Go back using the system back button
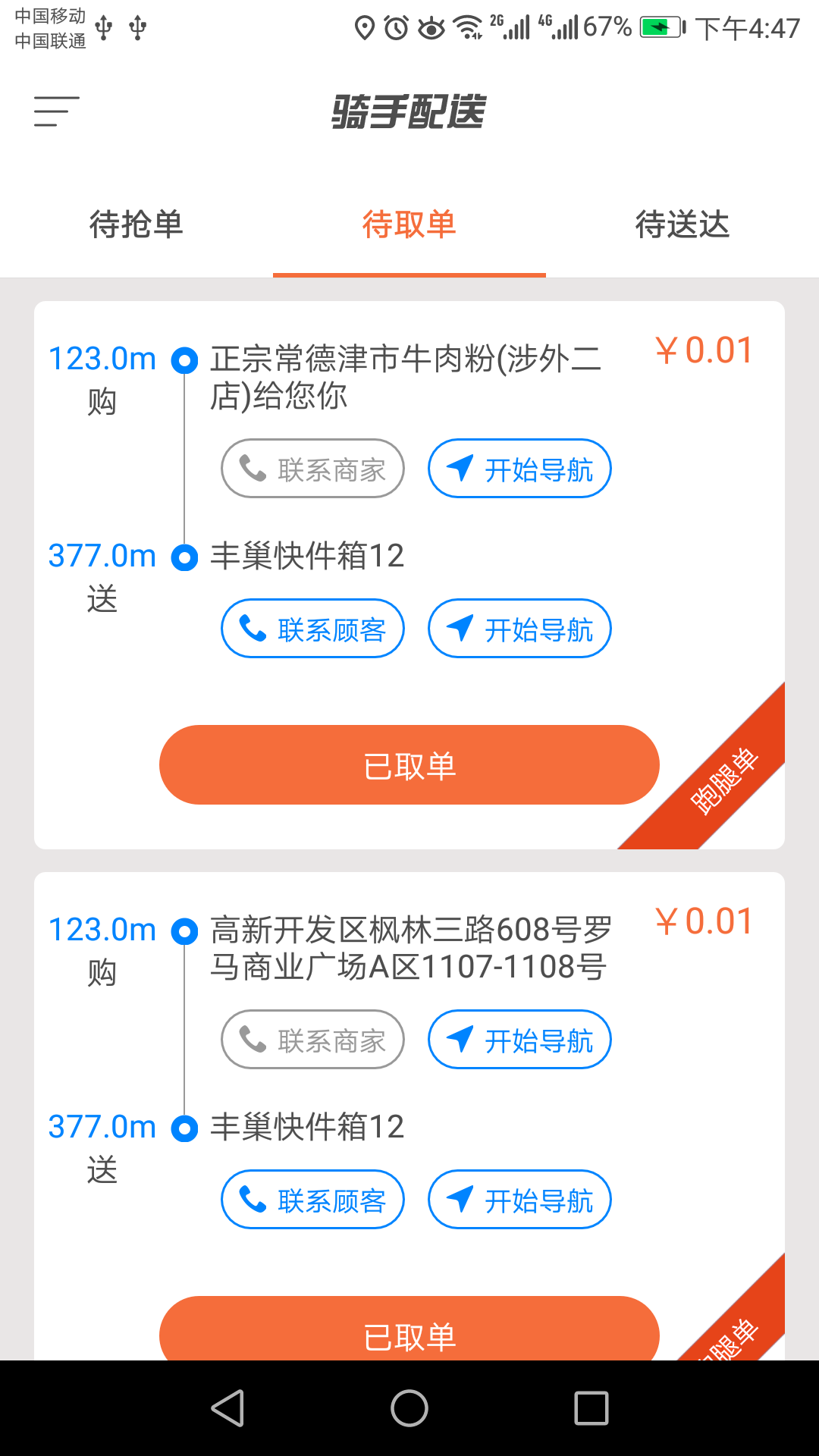This screenshot has width=819, height=1456. click(227, 1408)
